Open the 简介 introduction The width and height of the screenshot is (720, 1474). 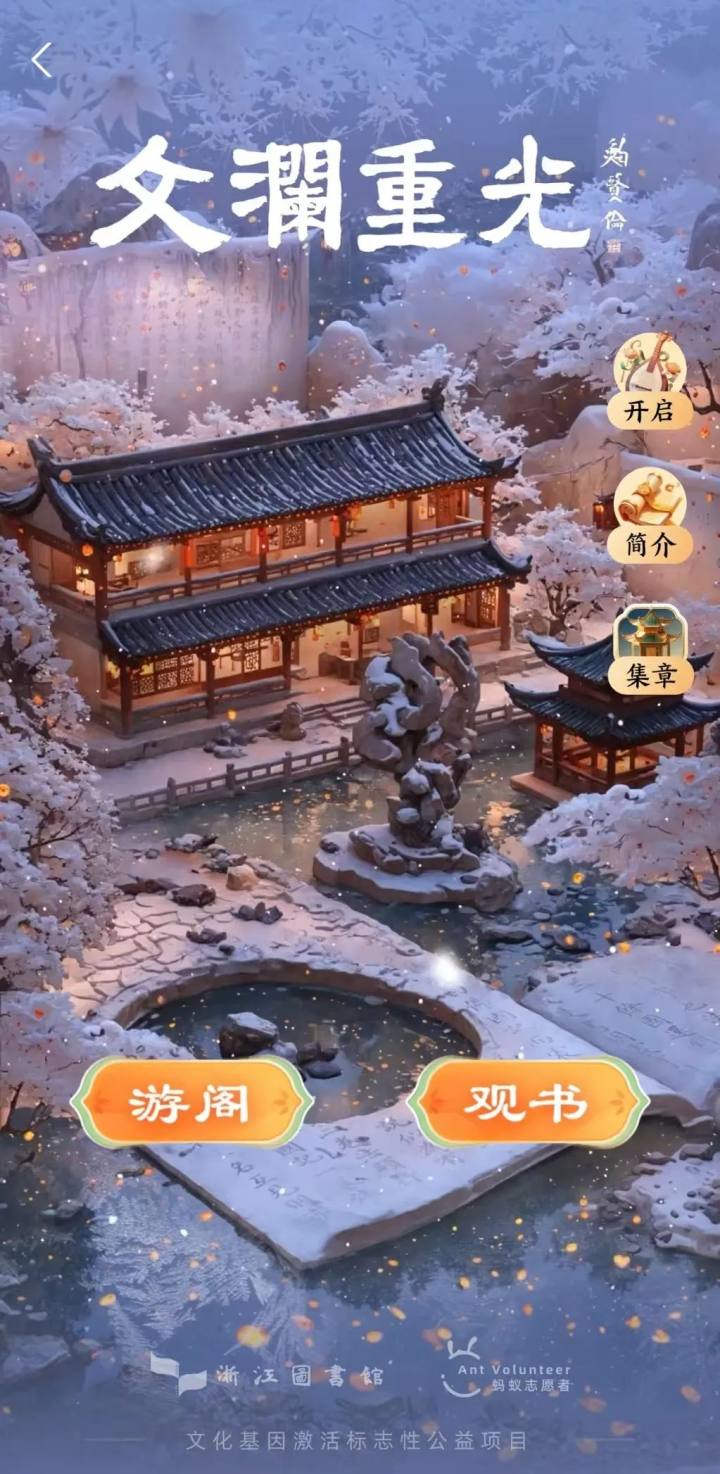point(650,516)
